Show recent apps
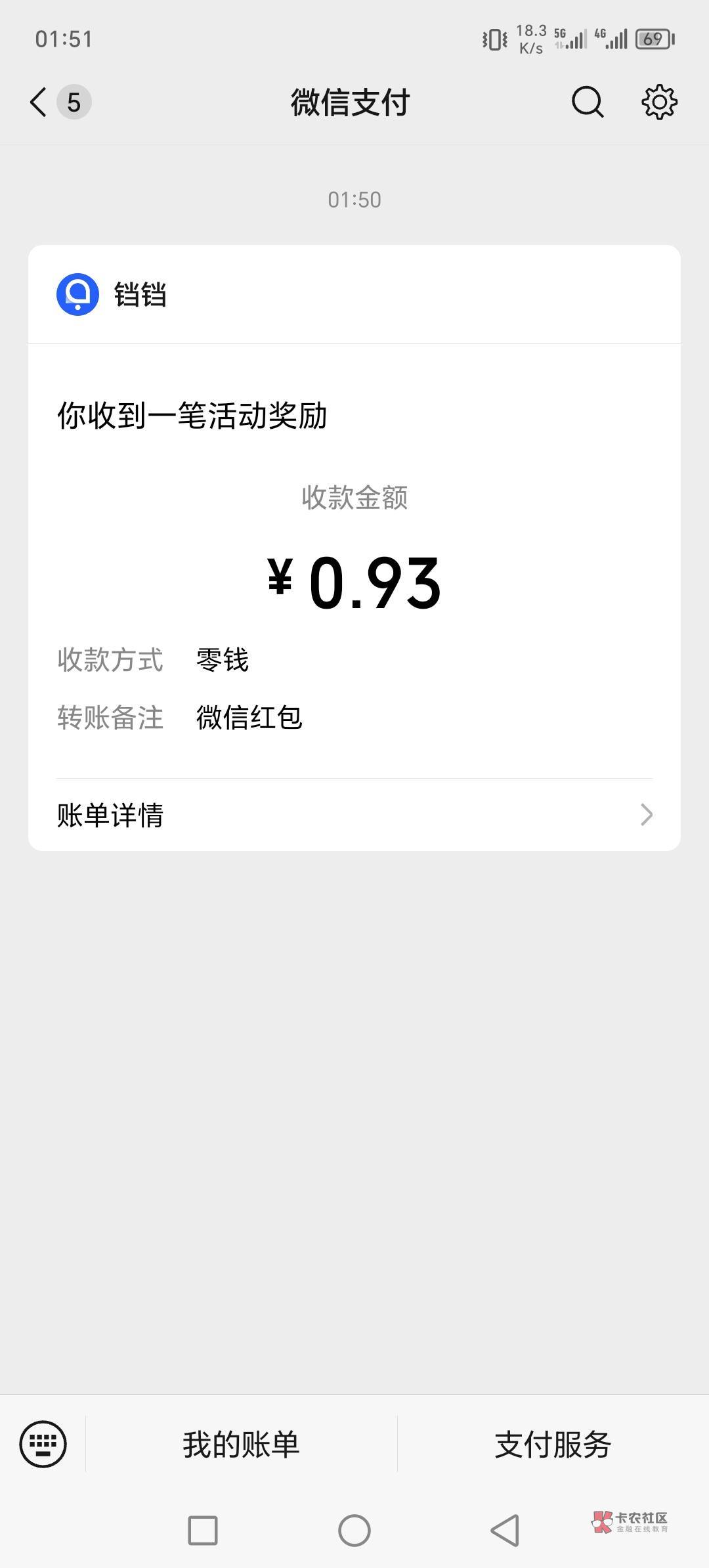The height and width of the screenshot is (1568, 709). [x=203, y=1531]
